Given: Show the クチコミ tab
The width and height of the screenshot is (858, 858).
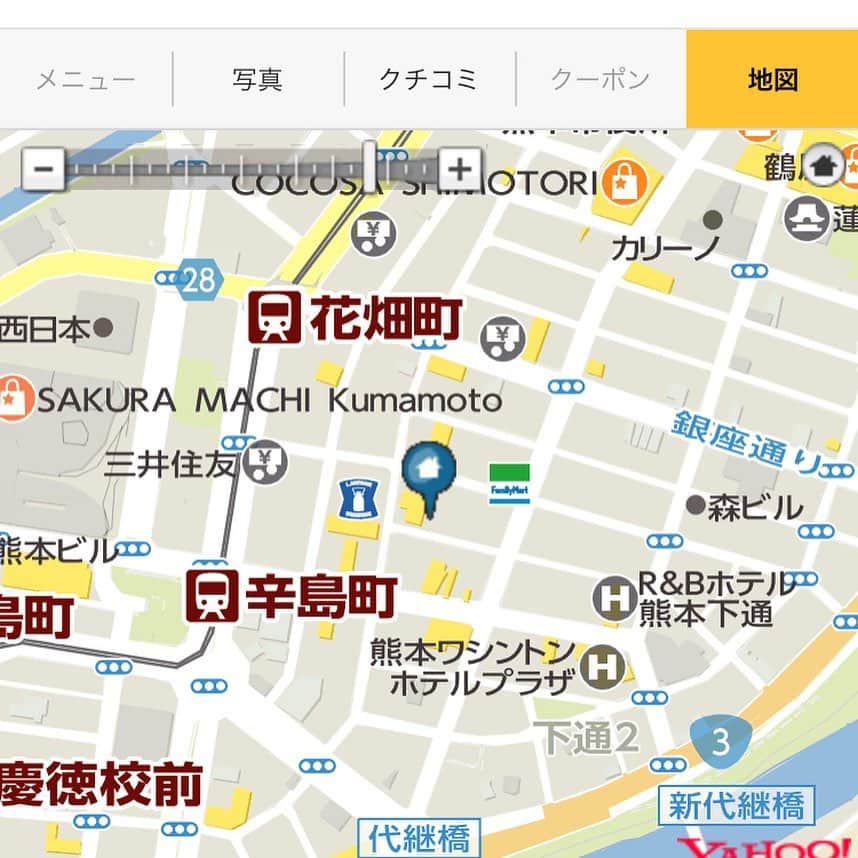Looking at the screenshot, I should pos(429,79).
